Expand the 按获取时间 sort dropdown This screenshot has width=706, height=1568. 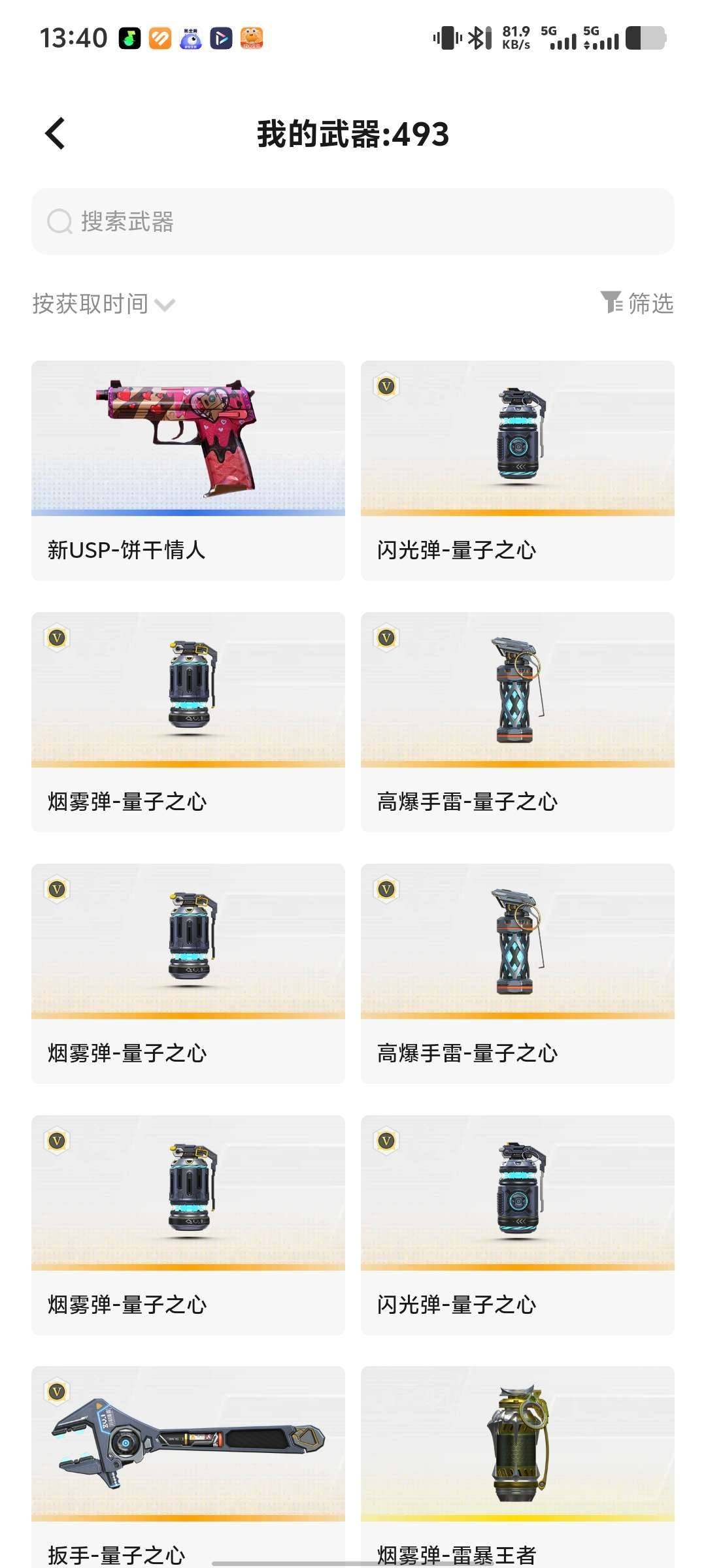tap(92, 303)
